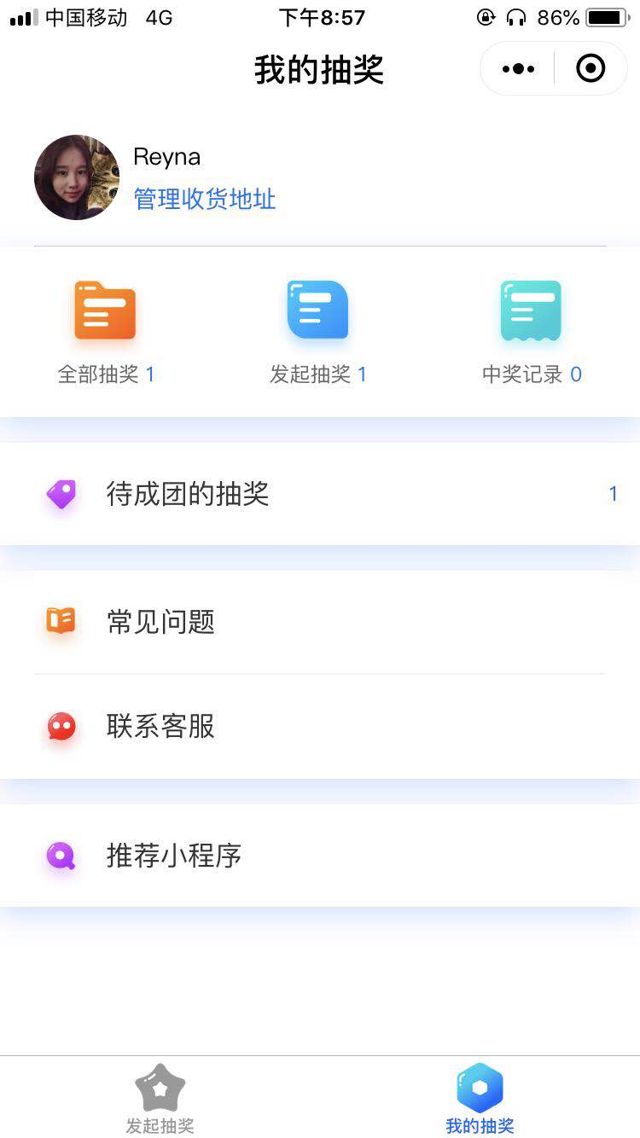View 全部抽奖 list
The image size is (640, 1138).
coord(105,331)
